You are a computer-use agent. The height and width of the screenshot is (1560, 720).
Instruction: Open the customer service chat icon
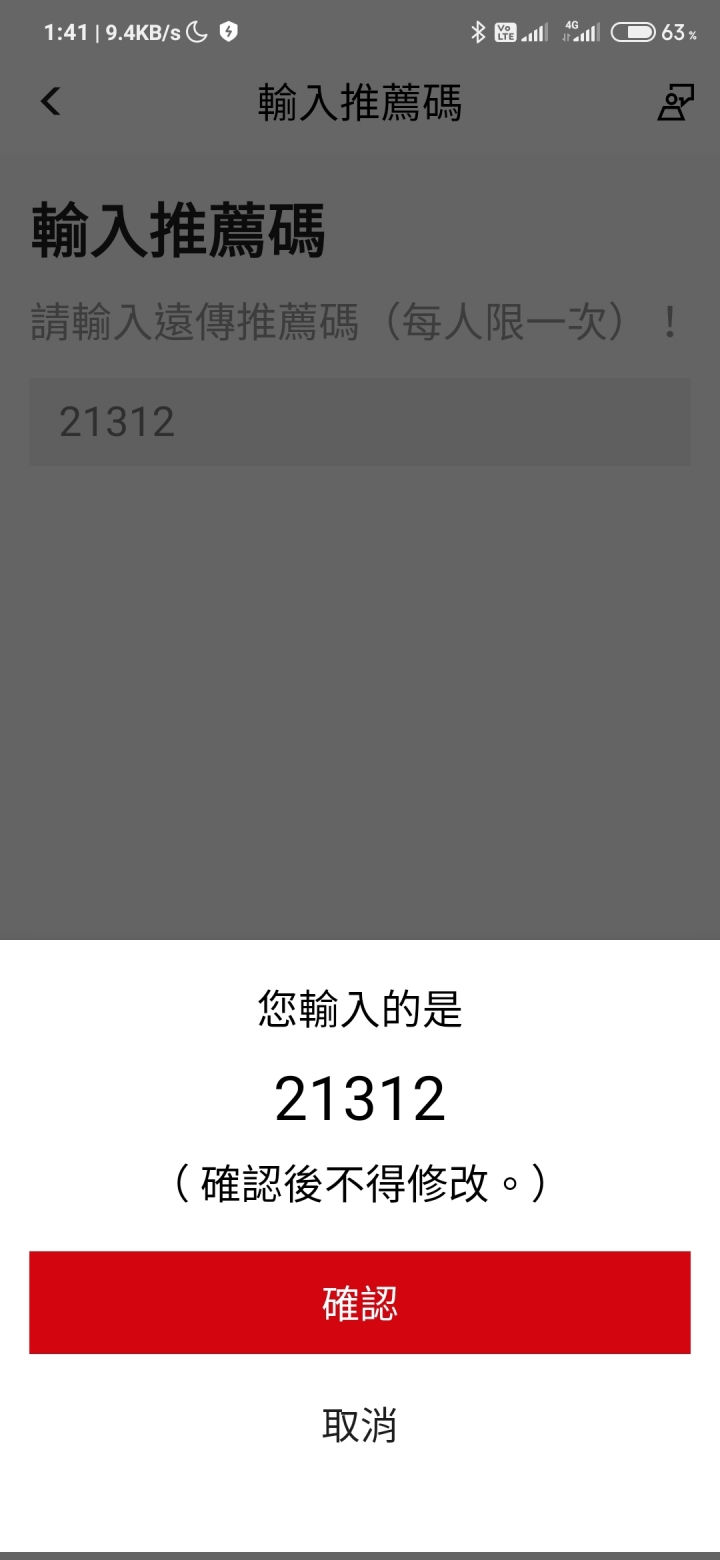[674, 102]
